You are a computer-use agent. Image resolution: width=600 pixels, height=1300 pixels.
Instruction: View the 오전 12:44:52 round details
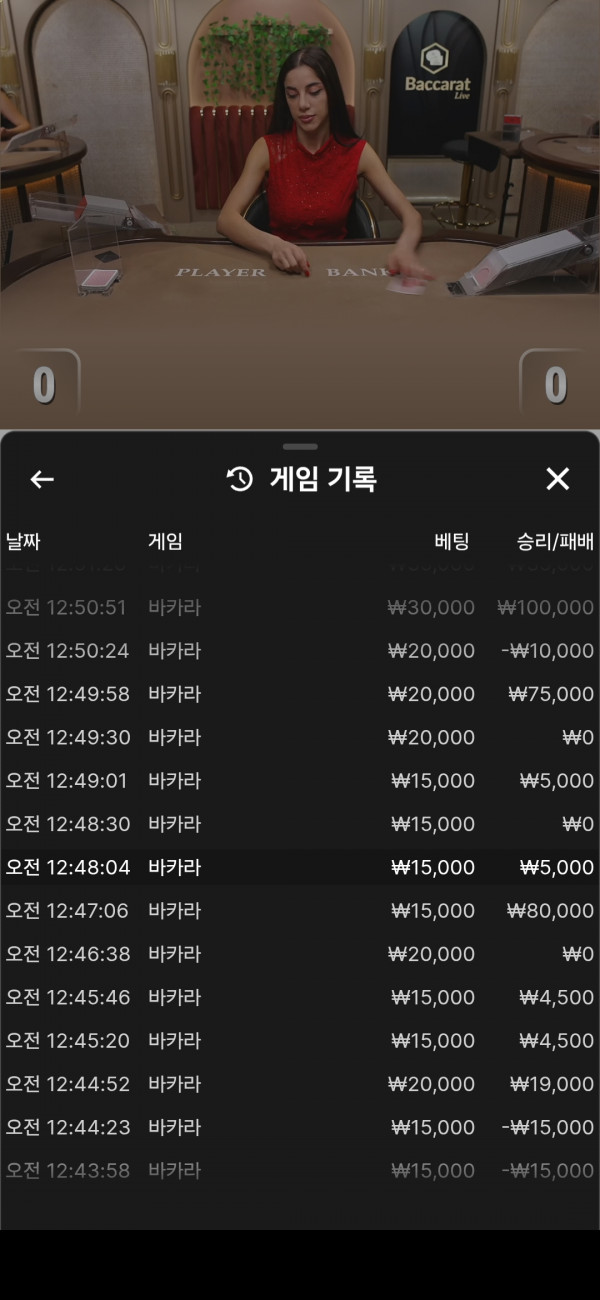pos(300,1084)
